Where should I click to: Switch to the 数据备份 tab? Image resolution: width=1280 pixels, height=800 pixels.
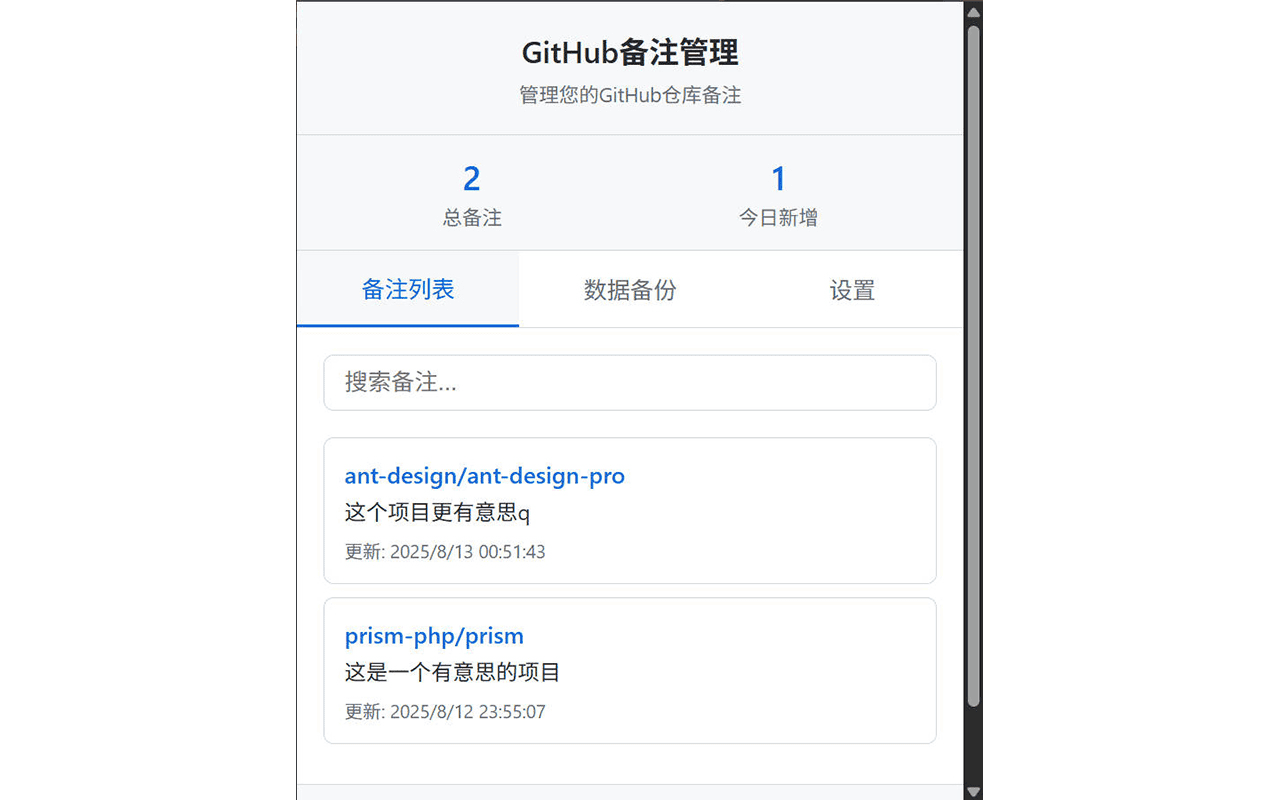(630, 290)
